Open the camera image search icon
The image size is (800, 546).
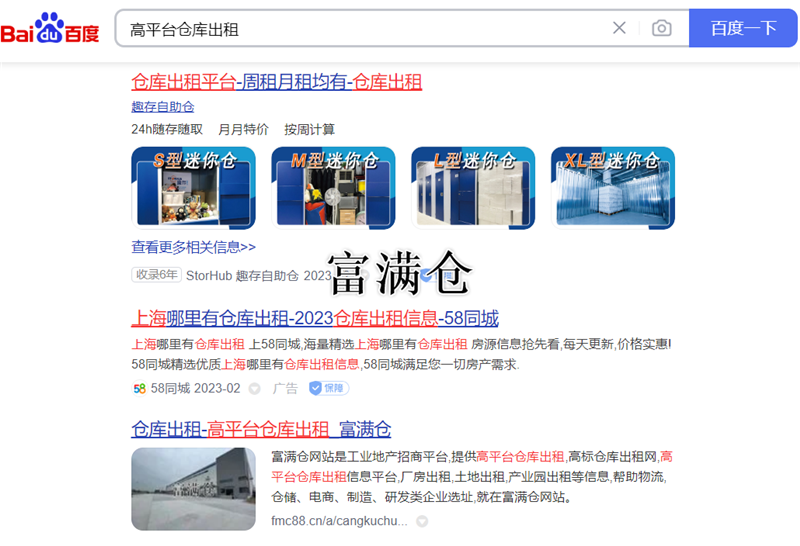pyautogui.click(x=661, y=28)
